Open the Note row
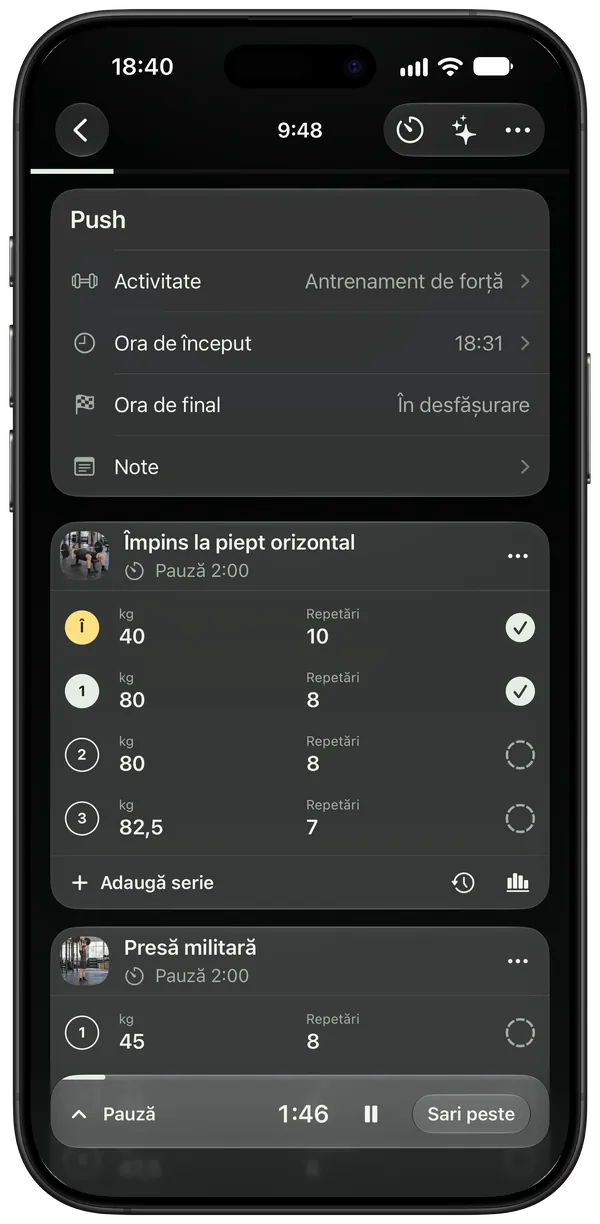The width and height of the screenshot is (600, 1224). click(300, 467)
